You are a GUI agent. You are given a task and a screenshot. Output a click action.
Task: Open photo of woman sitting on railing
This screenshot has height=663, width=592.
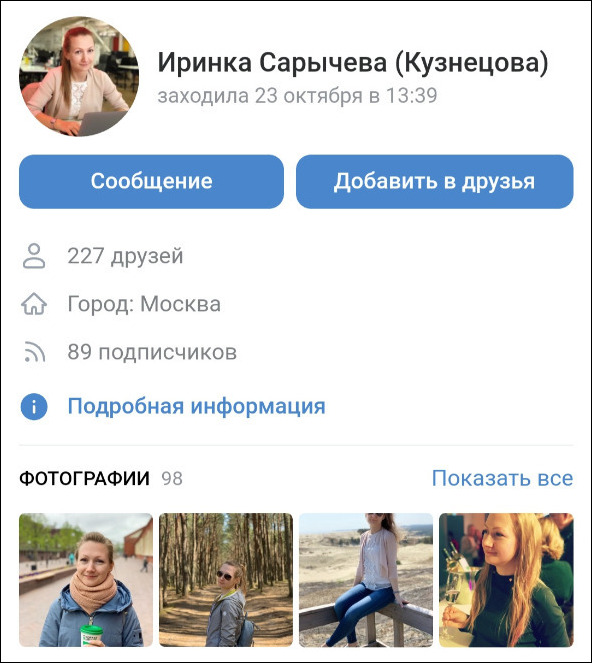point(366,580)
